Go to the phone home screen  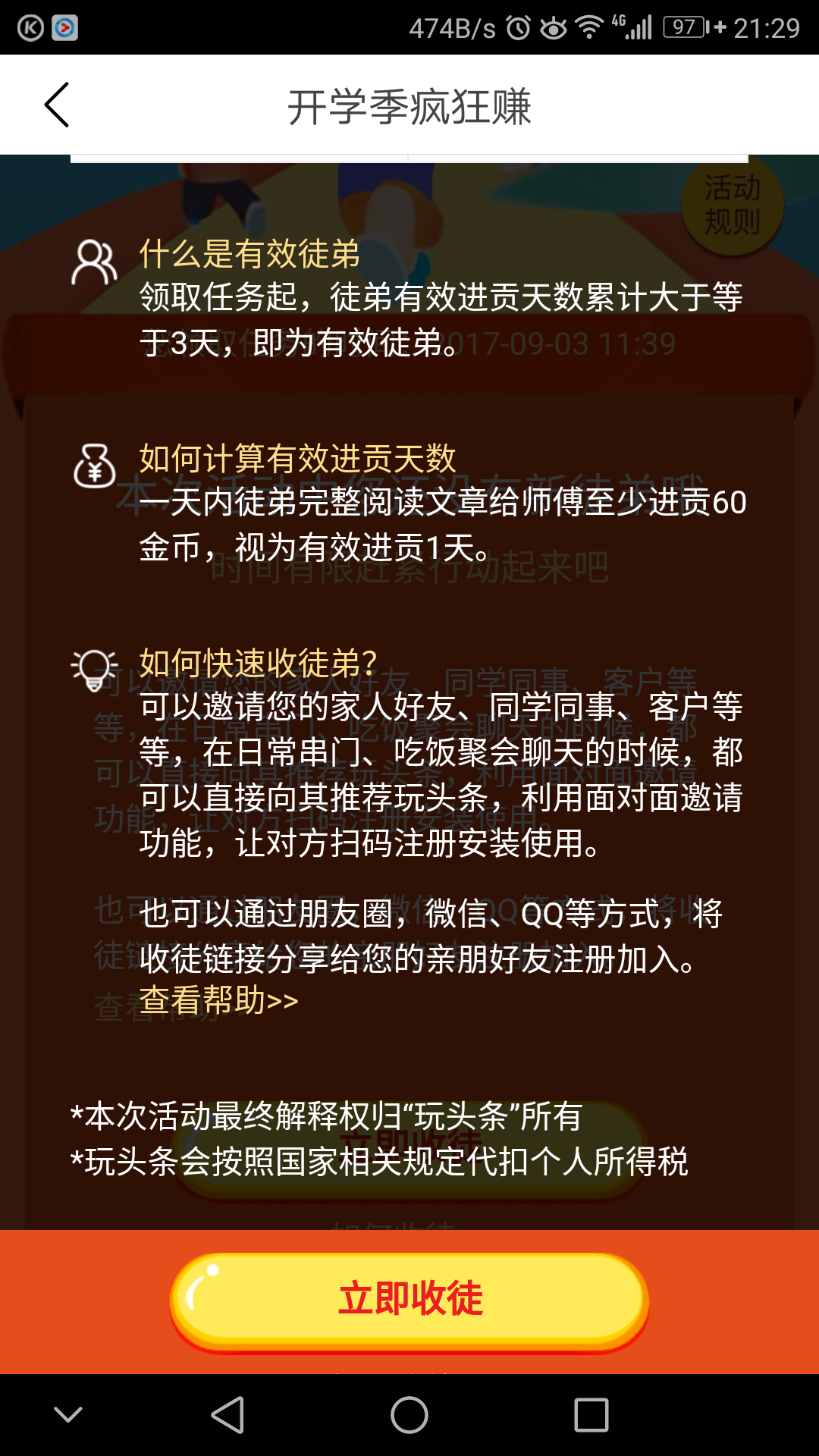point(409,1415)
